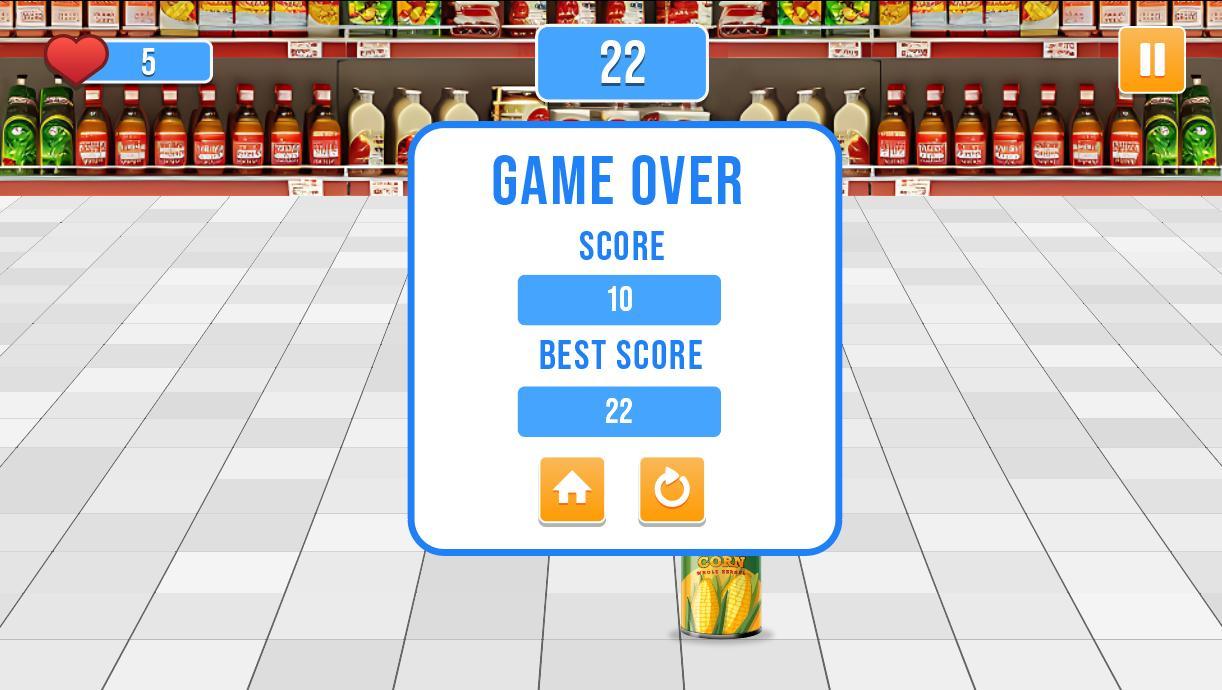Go to the home screen
The height and width of the screenshot is (690, 1222).
[572, 489]
